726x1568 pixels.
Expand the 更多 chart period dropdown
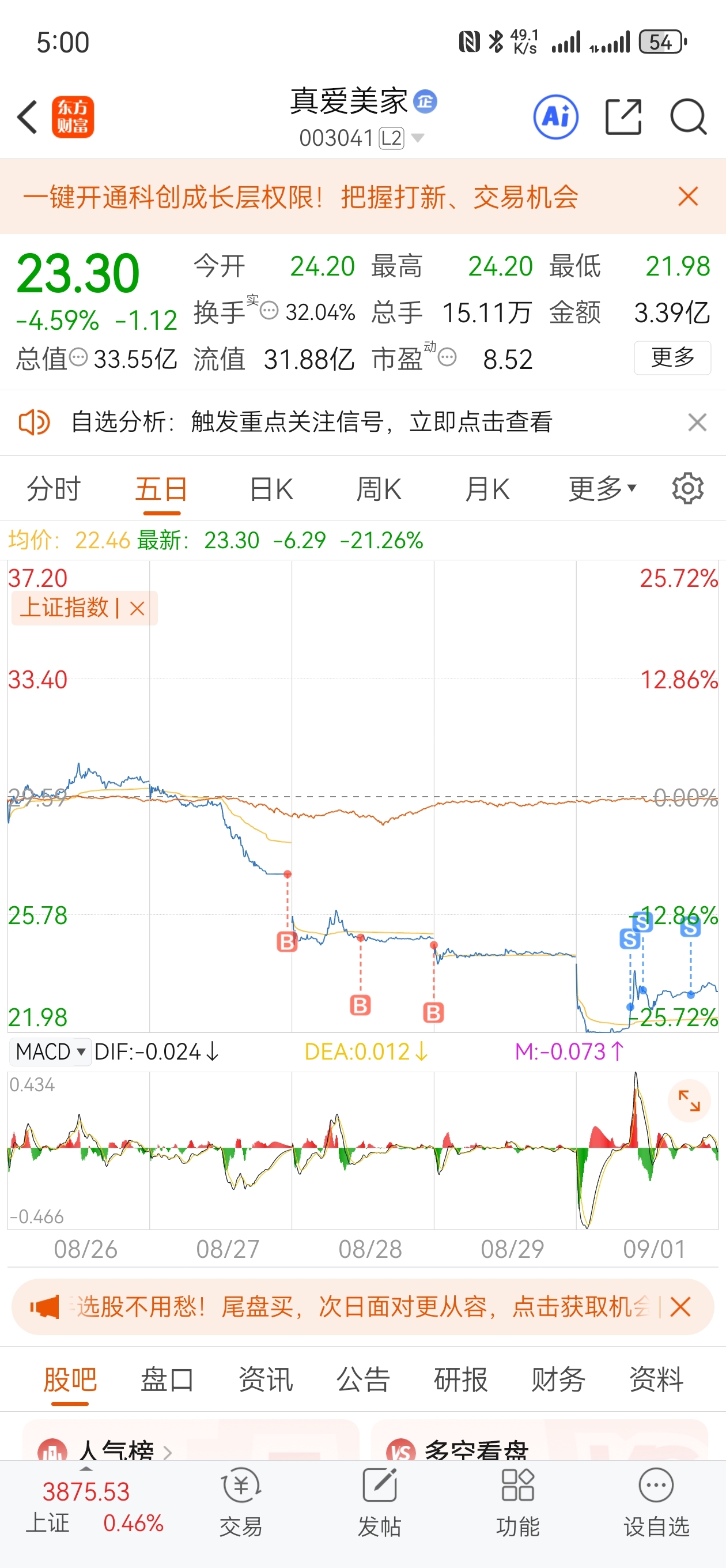[x=602, y=489]
